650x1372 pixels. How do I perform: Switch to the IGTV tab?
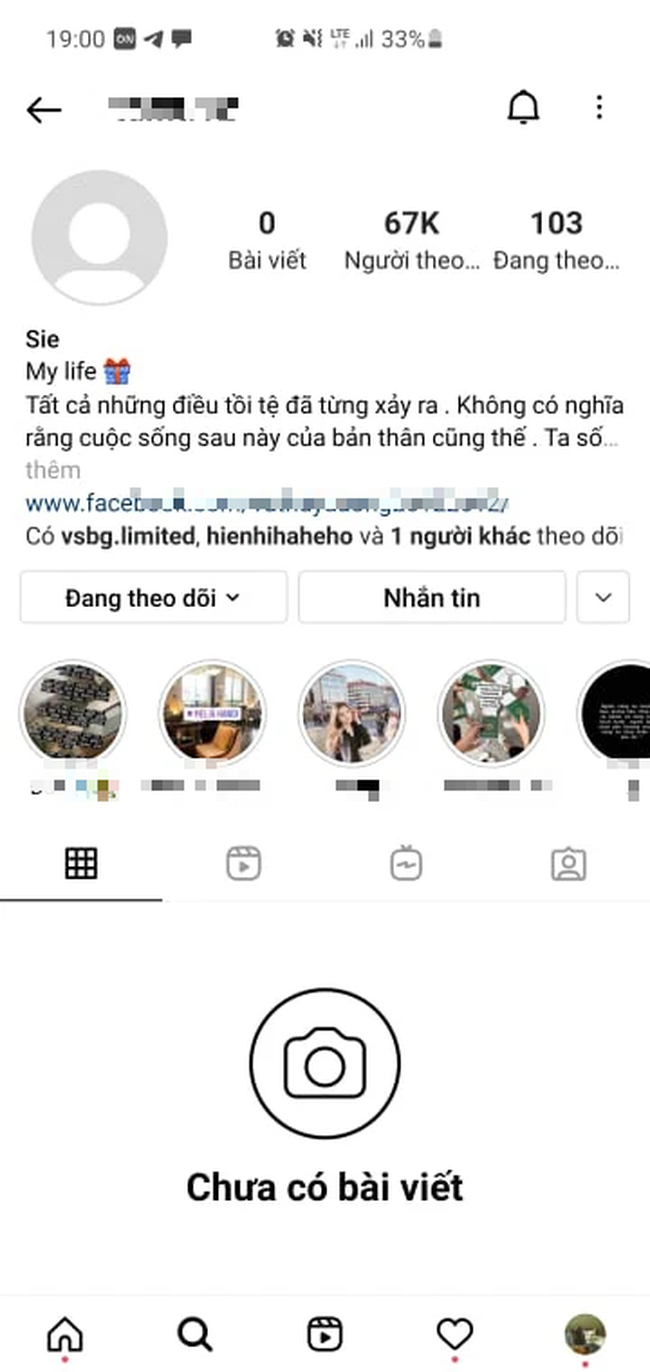point(406,863)
